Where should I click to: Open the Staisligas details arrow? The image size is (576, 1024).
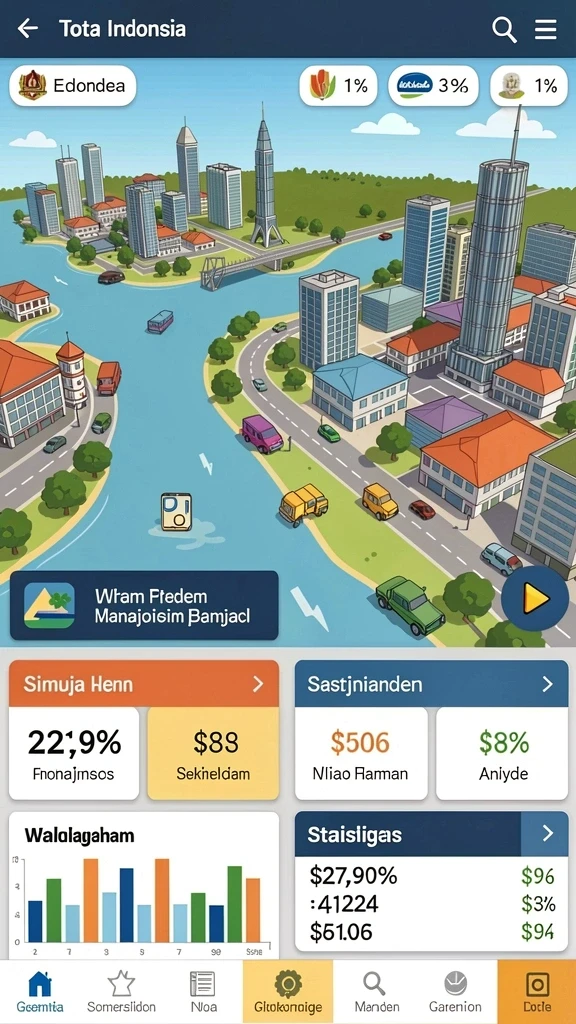click(545, 833)
